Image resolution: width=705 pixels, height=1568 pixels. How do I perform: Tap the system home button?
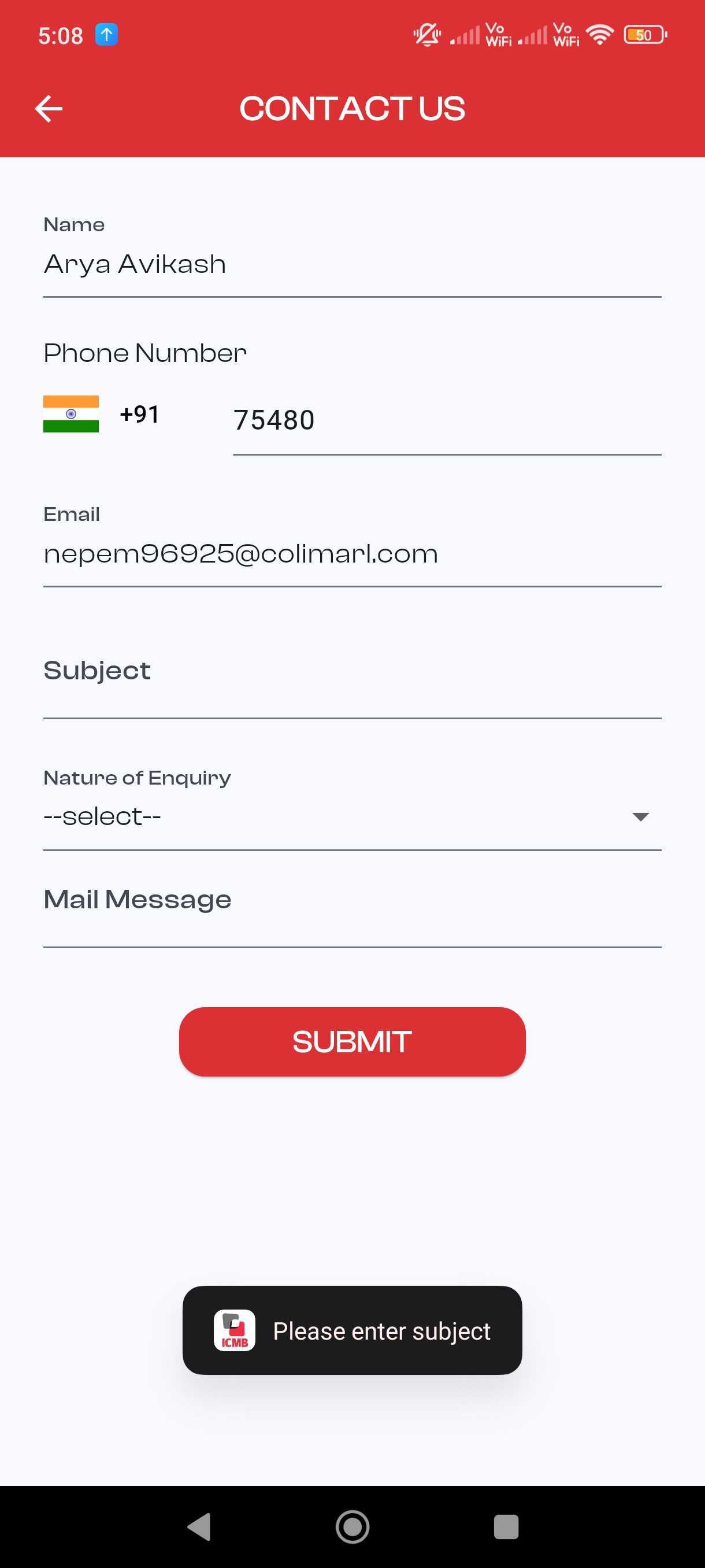coord(352,1526)
